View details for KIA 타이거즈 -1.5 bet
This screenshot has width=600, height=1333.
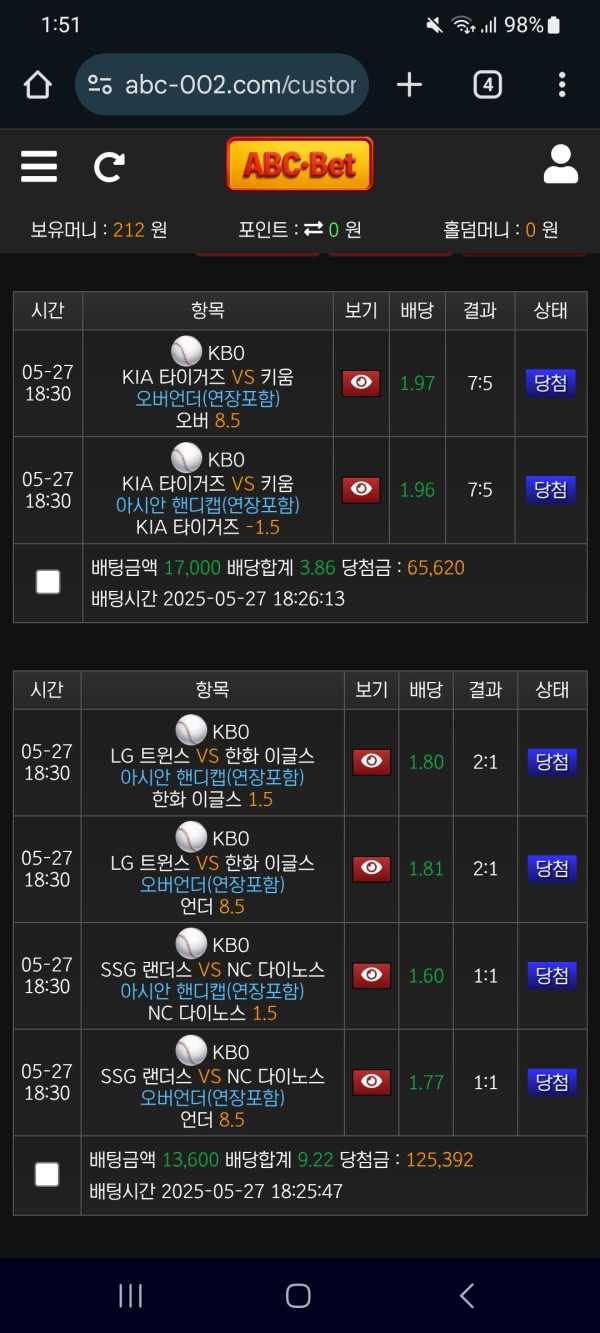tap(361, 490)
